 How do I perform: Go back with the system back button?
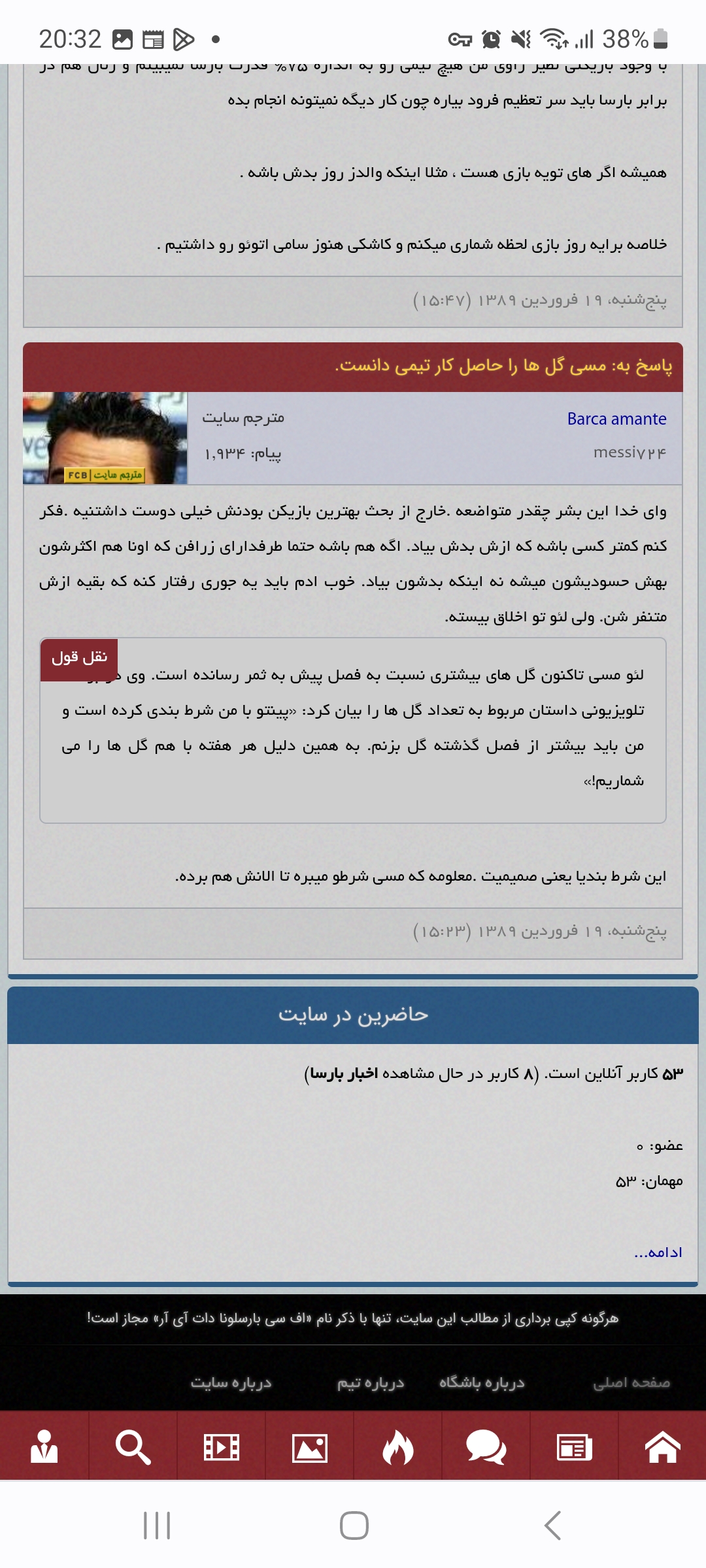pyautogui.click(x=552, y=1526)
